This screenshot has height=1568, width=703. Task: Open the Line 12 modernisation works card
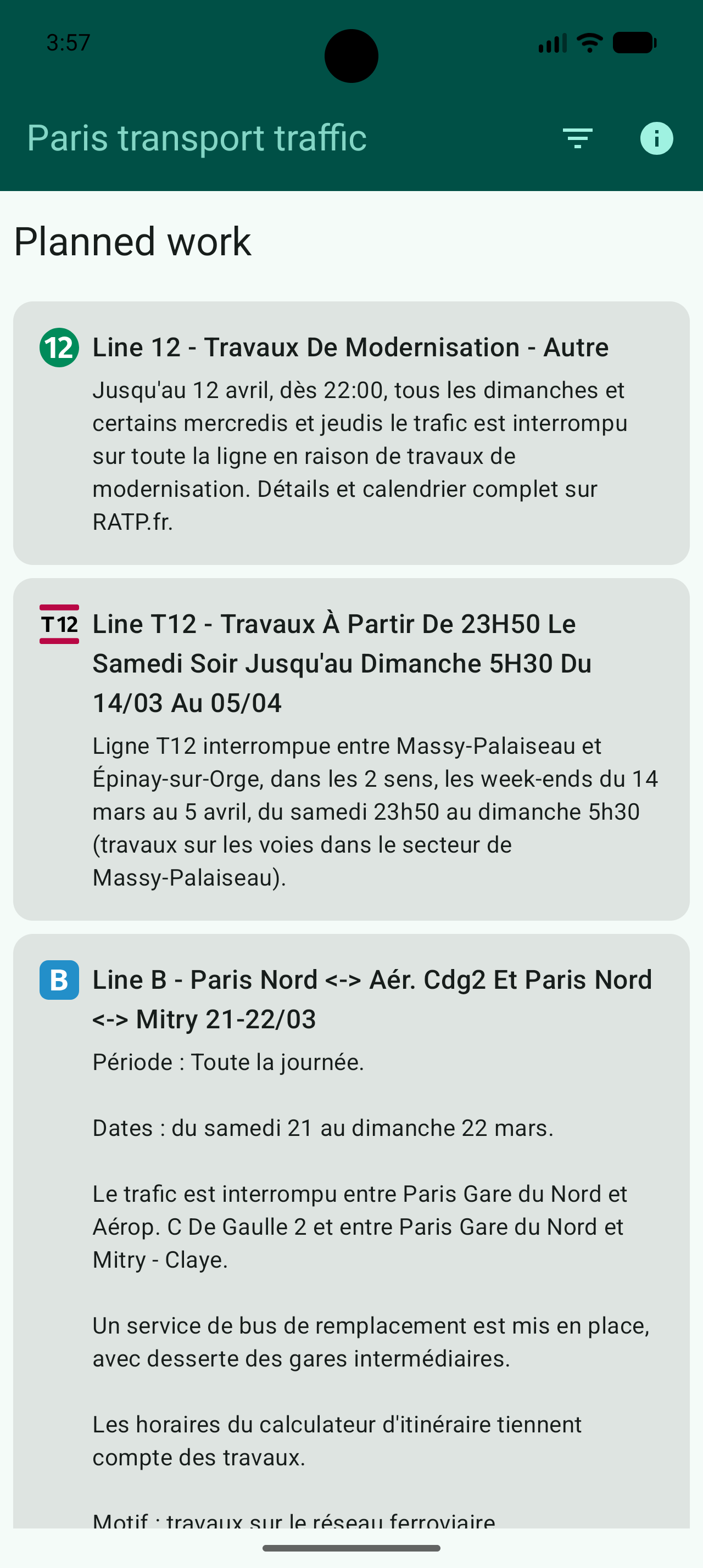point(351,433)
